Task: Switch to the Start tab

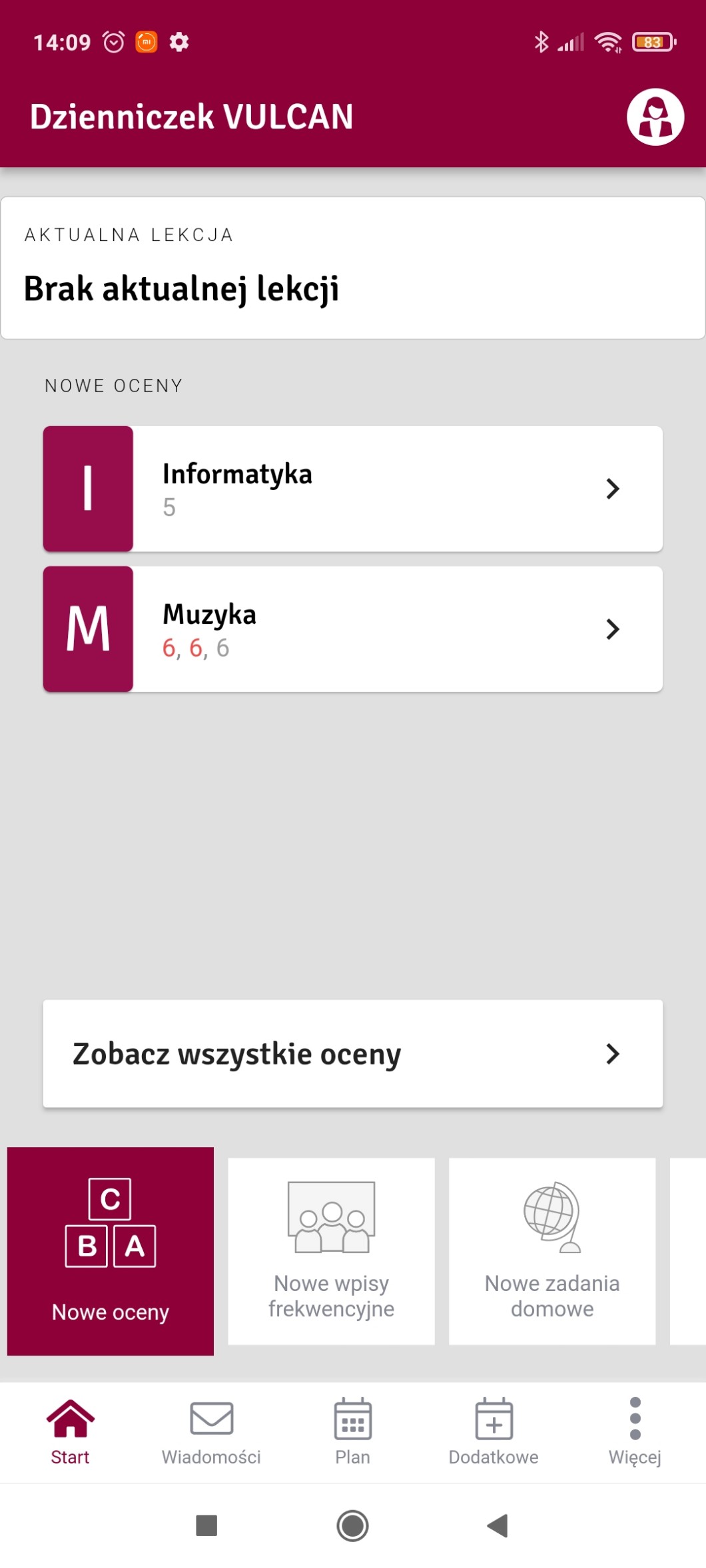Action: coord(71,1432)
